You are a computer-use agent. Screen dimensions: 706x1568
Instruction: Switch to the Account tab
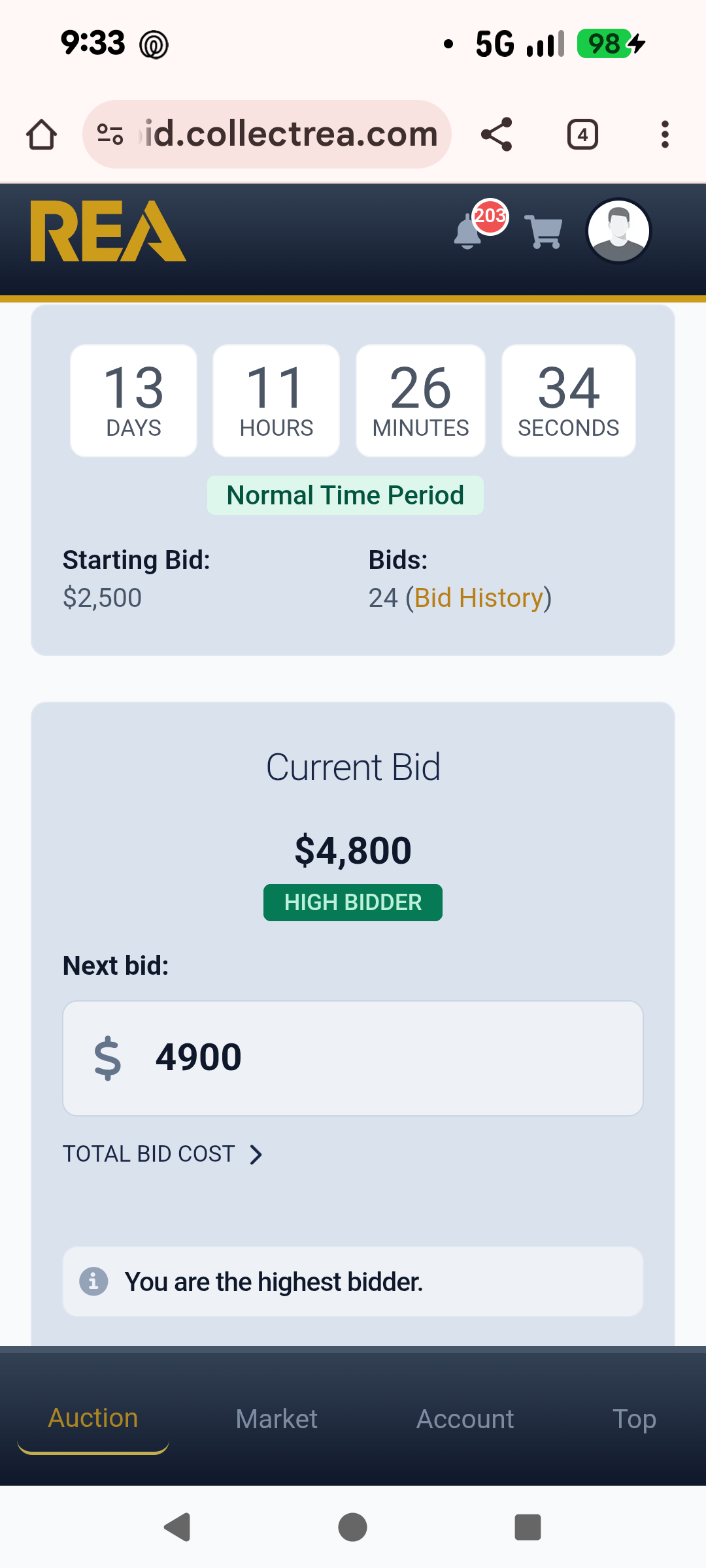[x=465, y=1419]
